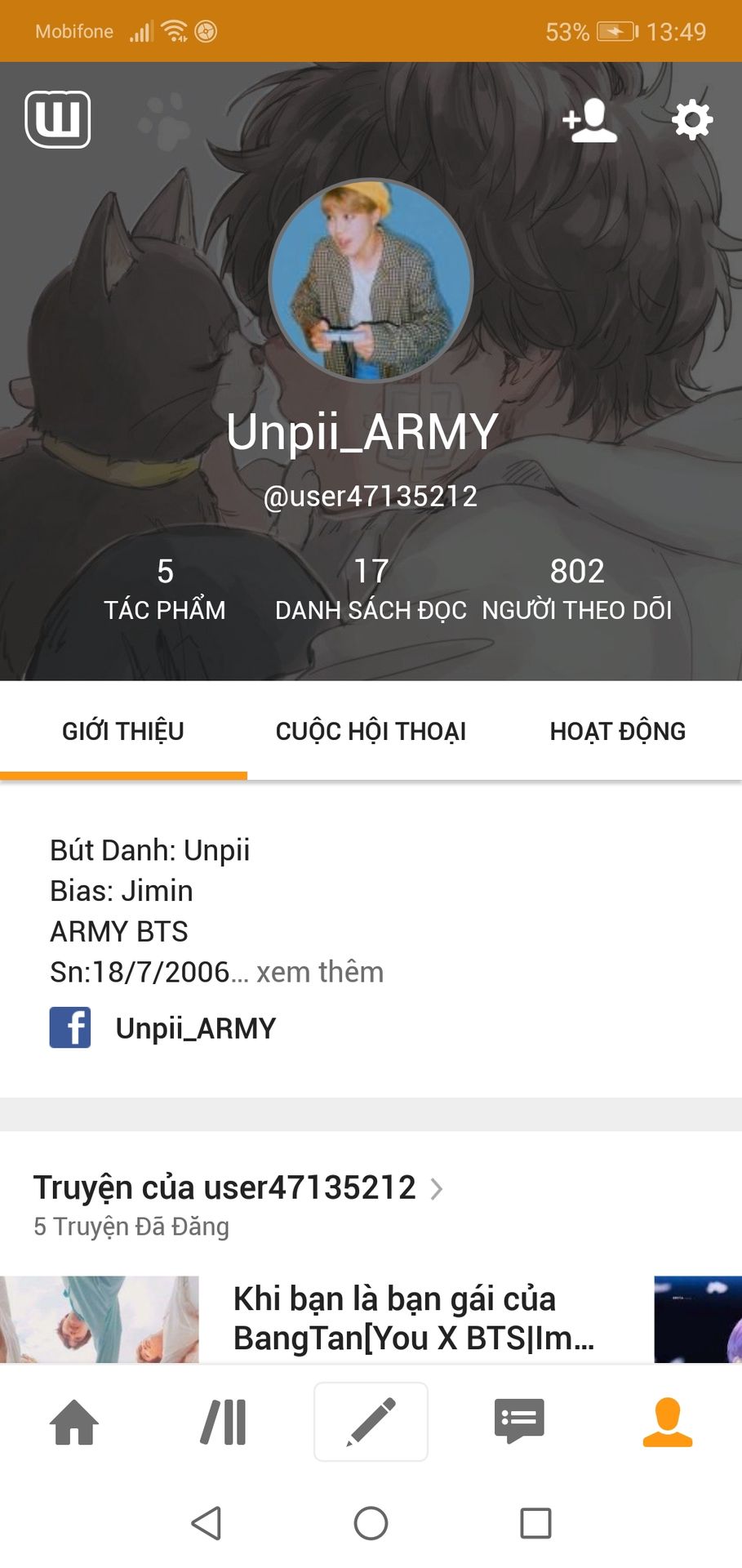Tap the profile tab icon
The height and width of the screenshot is (1568, 742).
(x=667, y=1422)
